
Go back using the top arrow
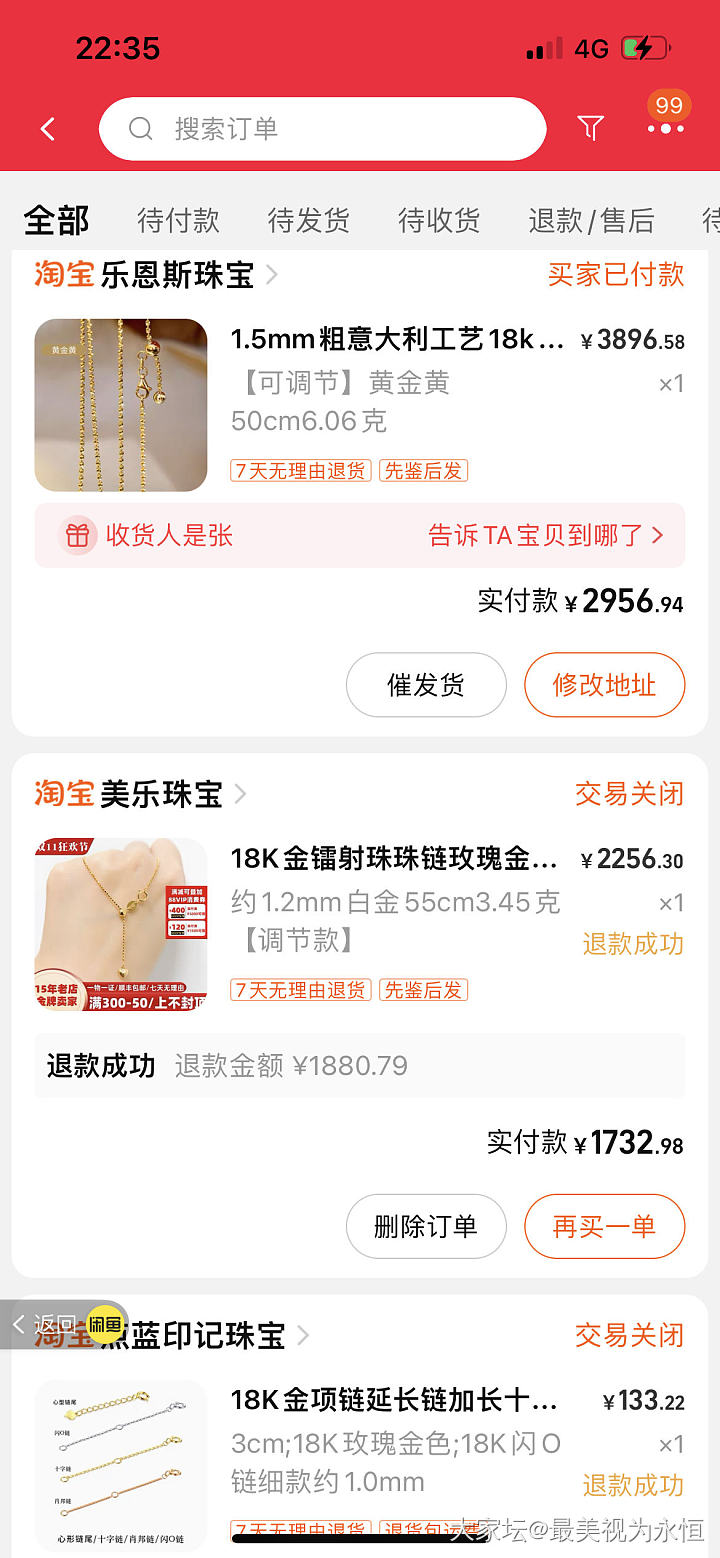pos(47,129)
